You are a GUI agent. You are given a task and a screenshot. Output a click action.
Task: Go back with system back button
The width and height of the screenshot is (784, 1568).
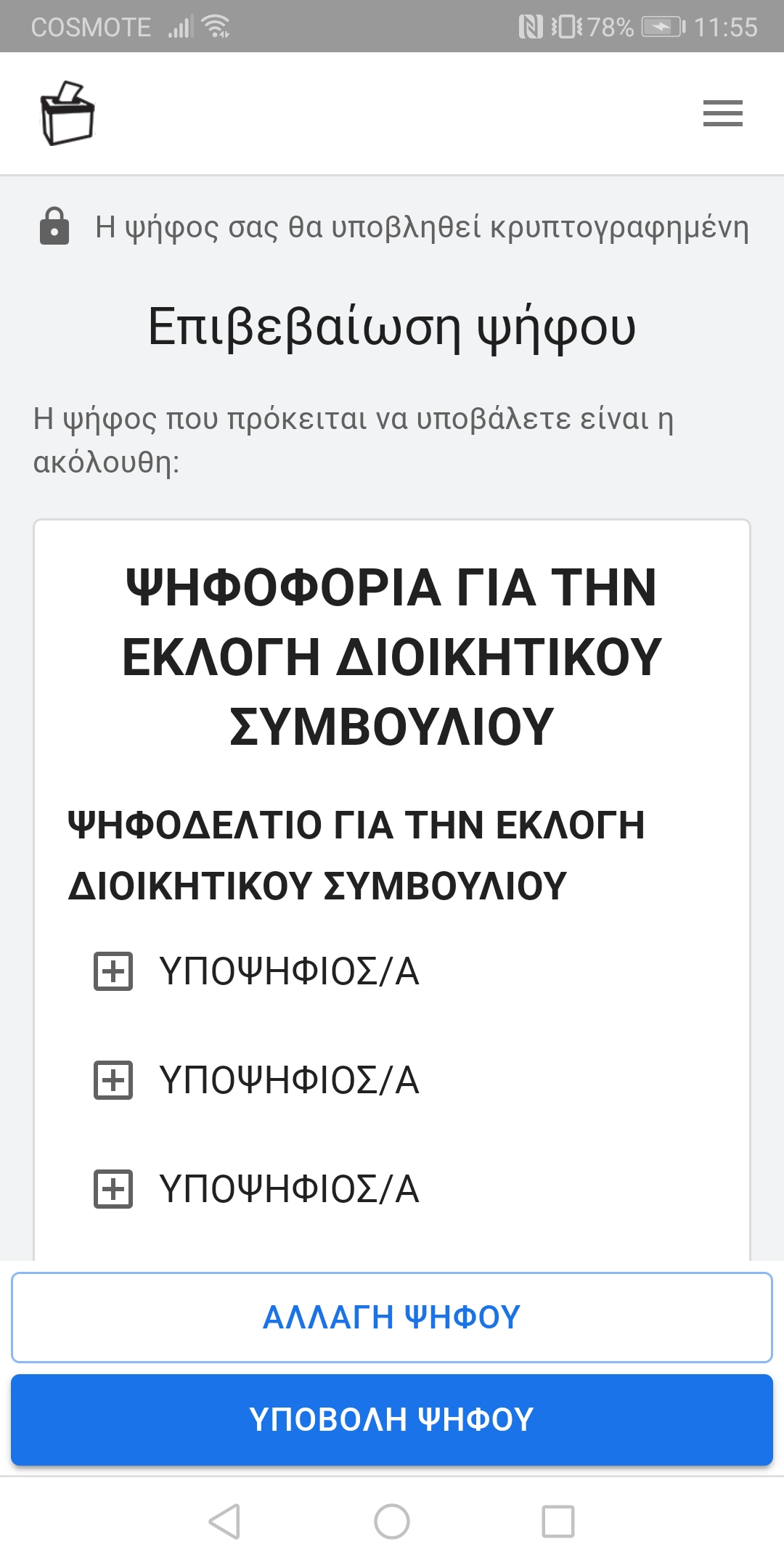(224, 1521)
